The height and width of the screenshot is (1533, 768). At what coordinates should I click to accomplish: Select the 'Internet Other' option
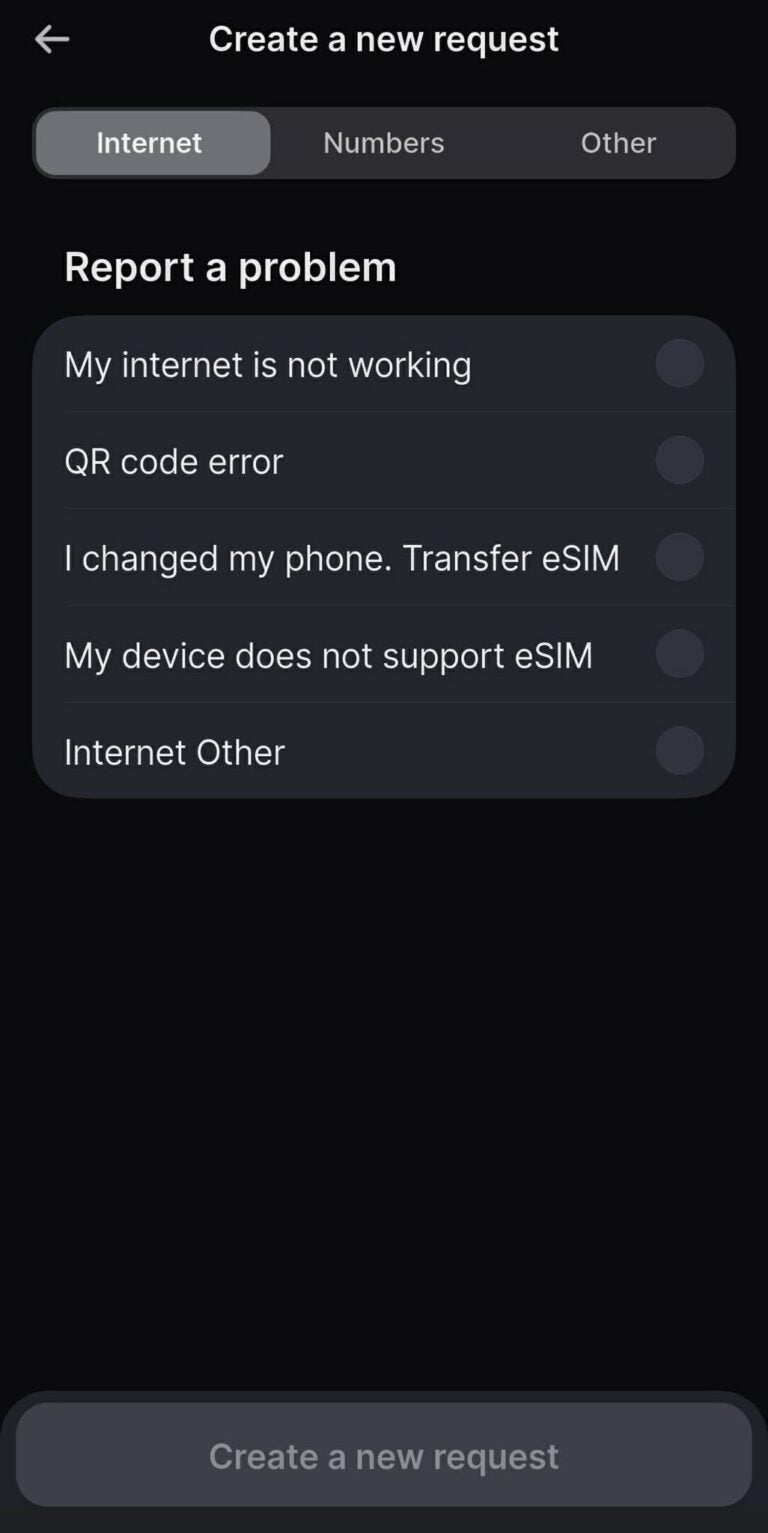click(679, 752)
